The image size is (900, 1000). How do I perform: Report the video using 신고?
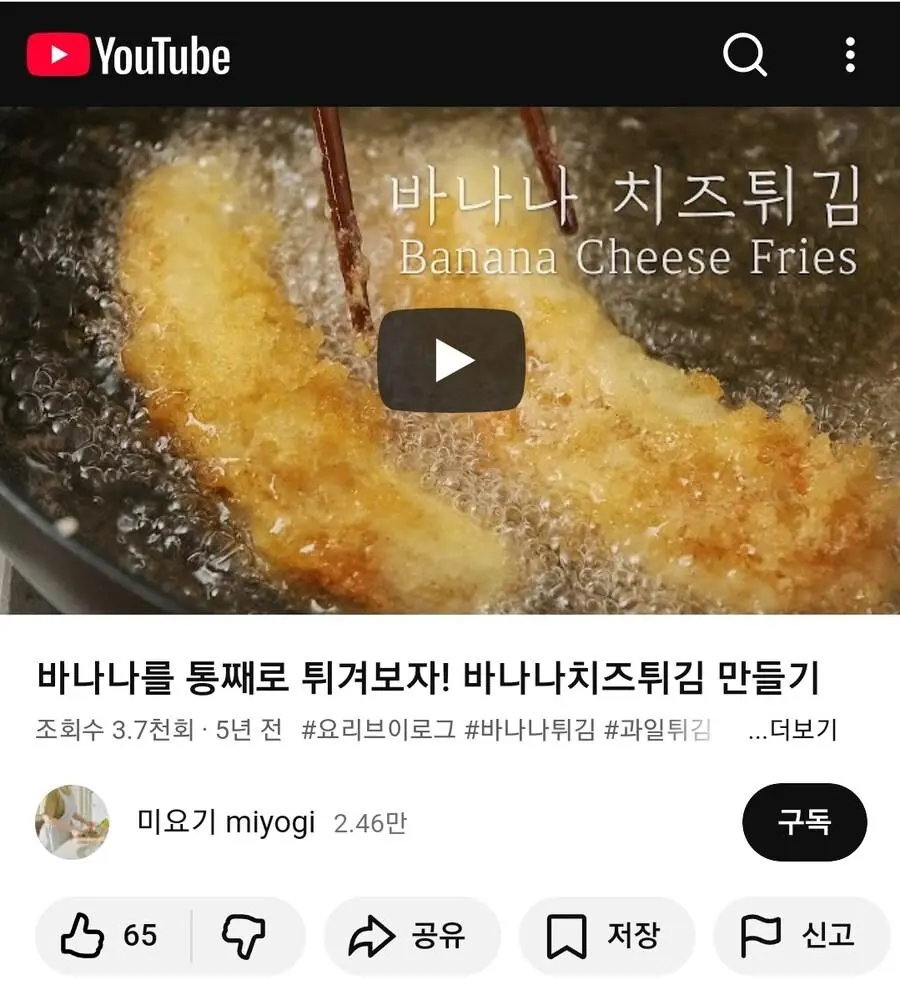point(798,936)
